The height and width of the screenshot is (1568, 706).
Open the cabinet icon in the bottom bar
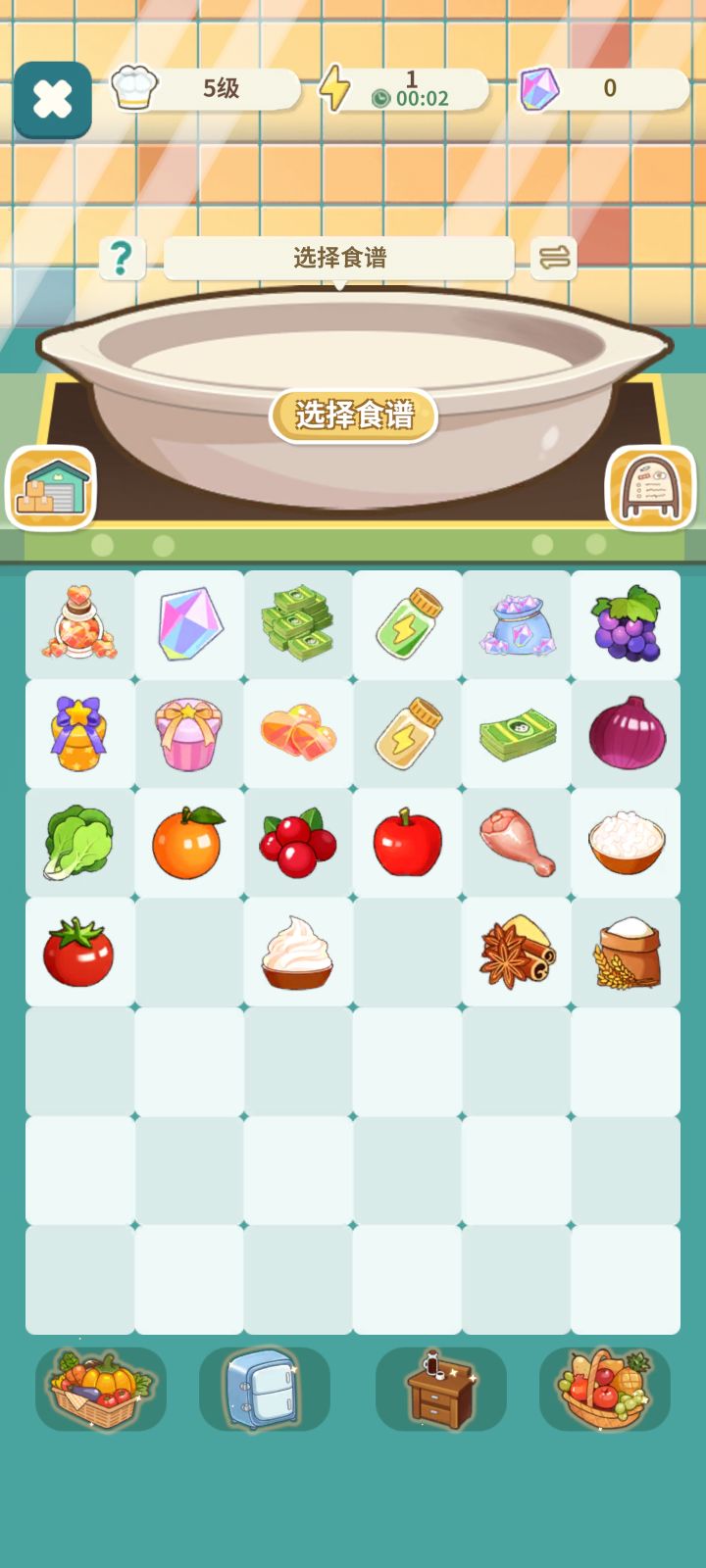439,1390
